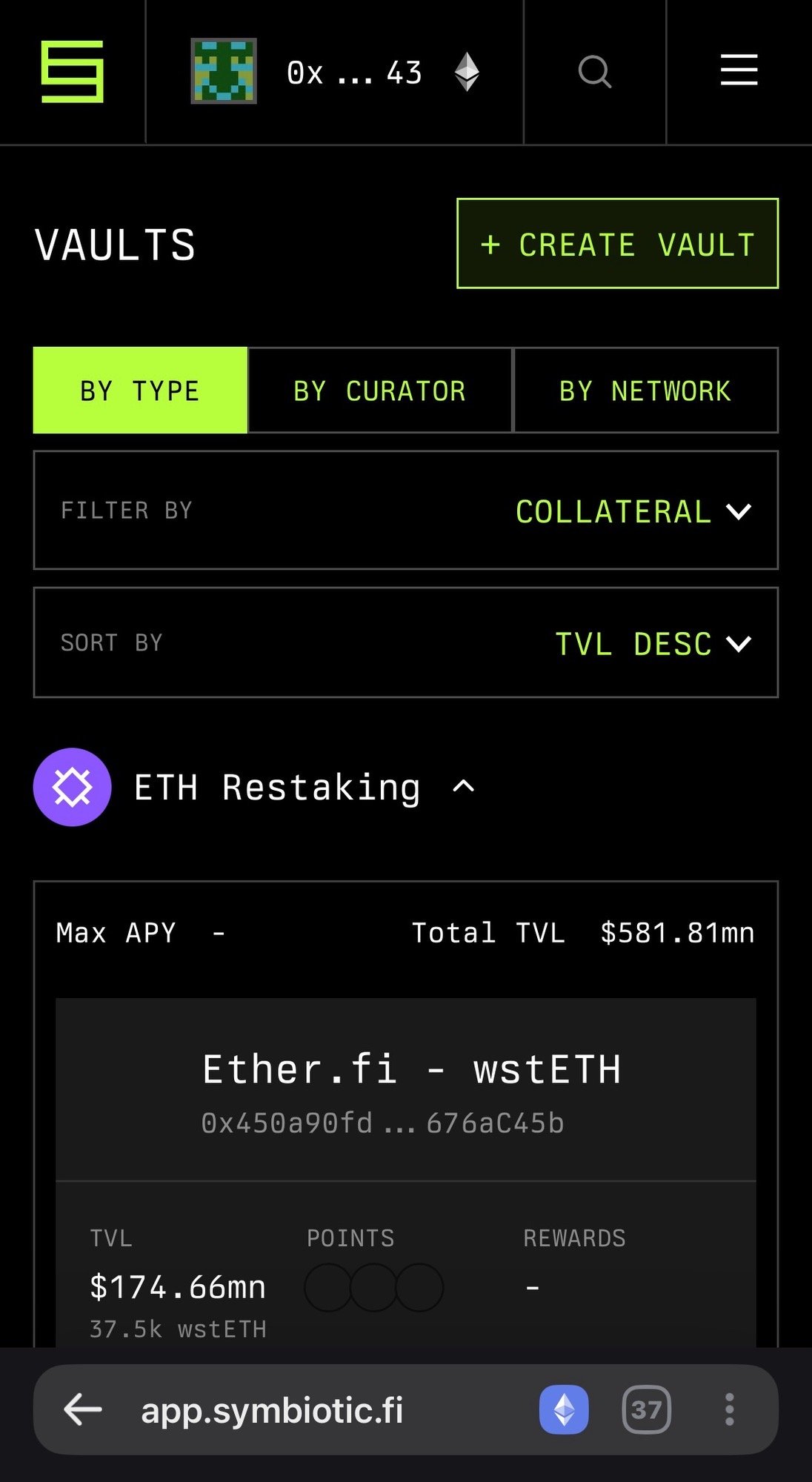812x1482 pixels.
Task: Switch to the By Type tab
Action: pyautogui.click(x=140, y=391)
